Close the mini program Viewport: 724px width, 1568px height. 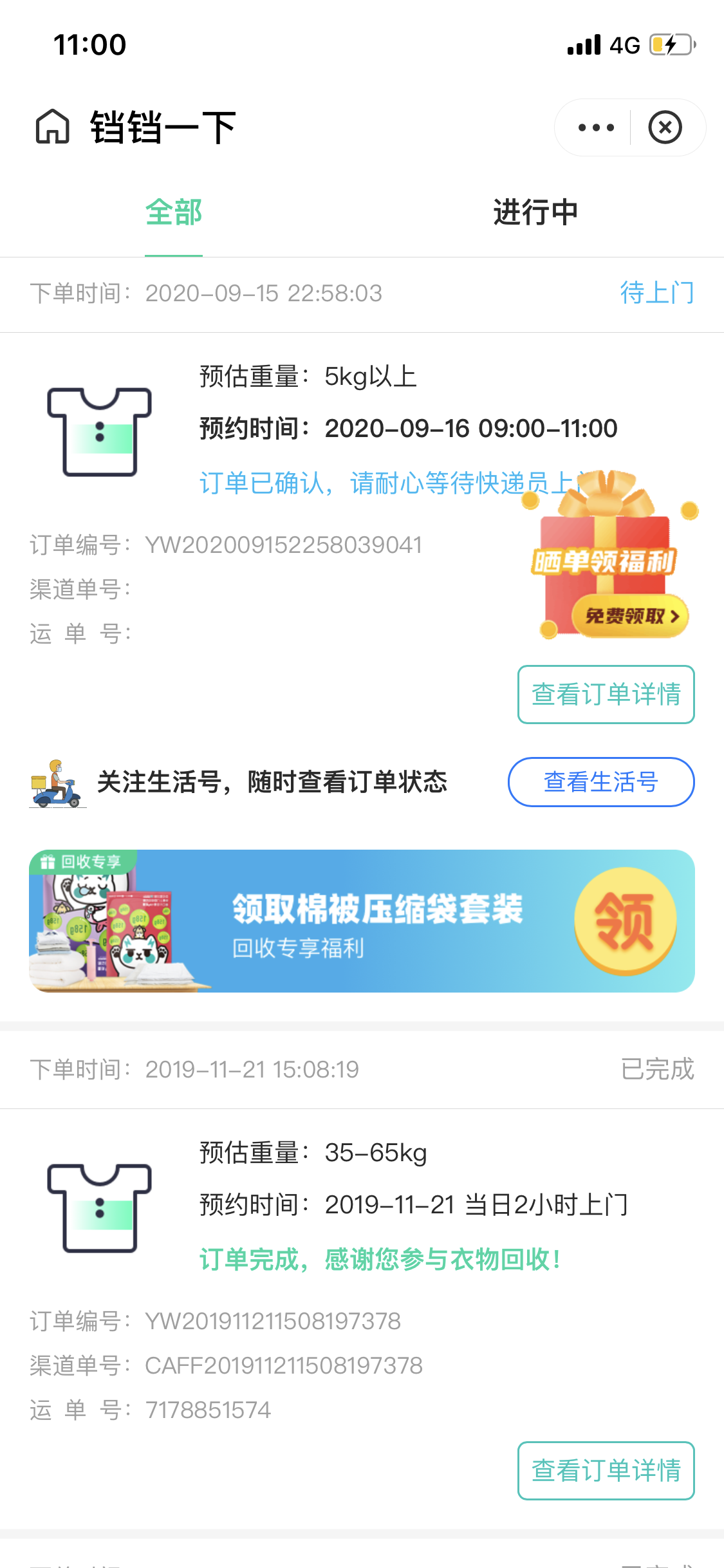665,127
